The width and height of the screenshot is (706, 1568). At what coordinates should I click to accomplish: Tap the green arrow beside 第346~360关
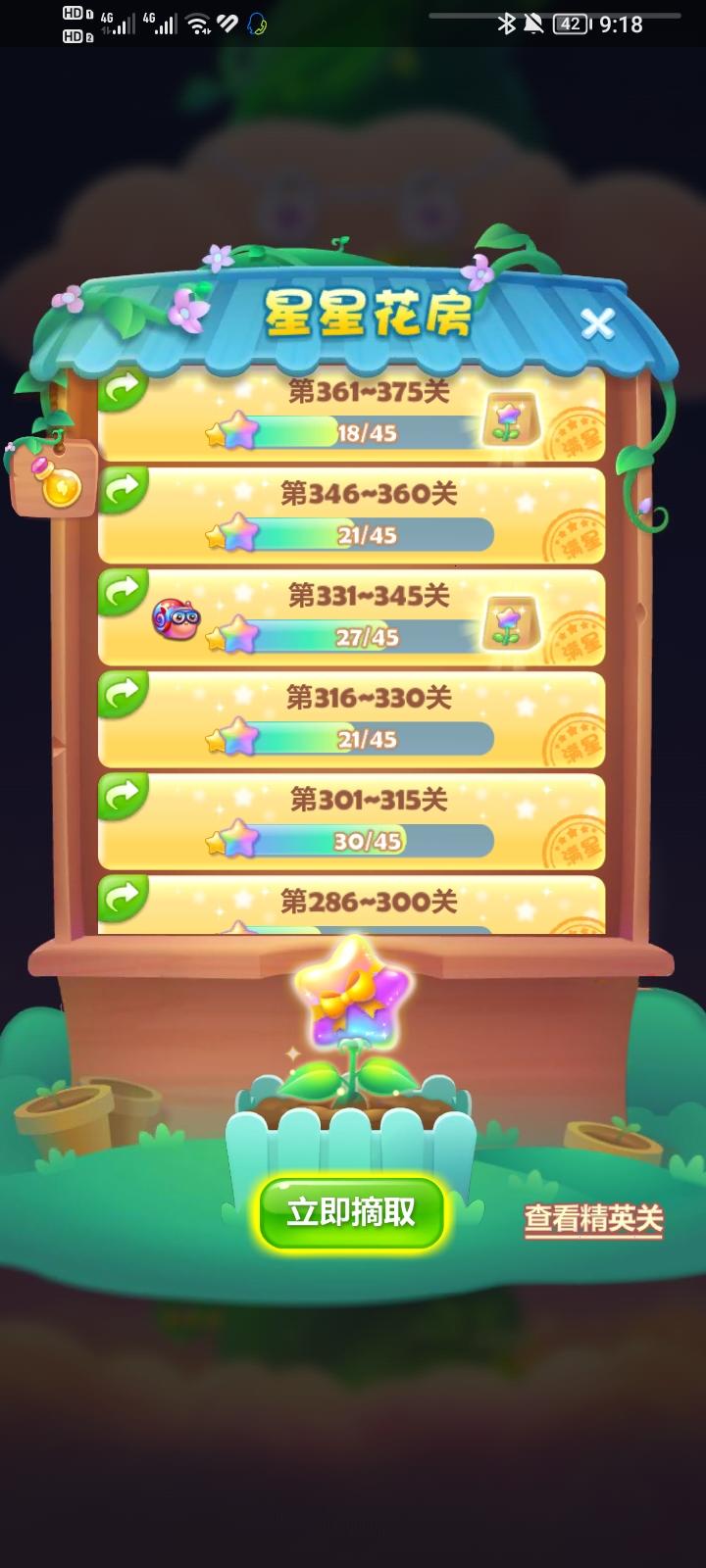[122, 491]
